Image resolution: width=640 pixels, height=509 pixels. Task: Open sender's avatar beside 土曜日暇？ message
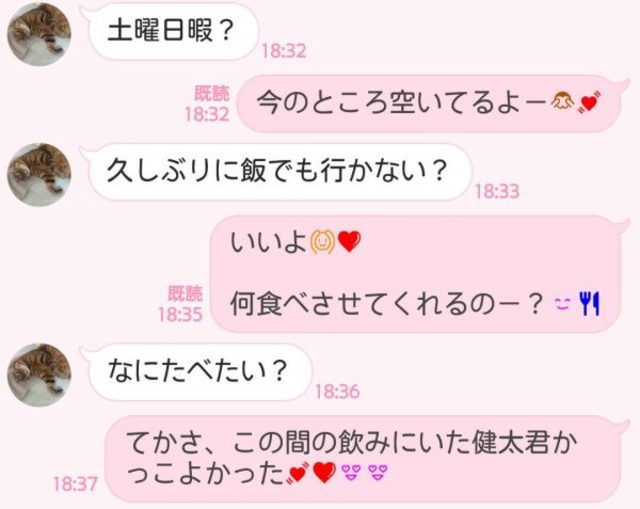point(39,29)
